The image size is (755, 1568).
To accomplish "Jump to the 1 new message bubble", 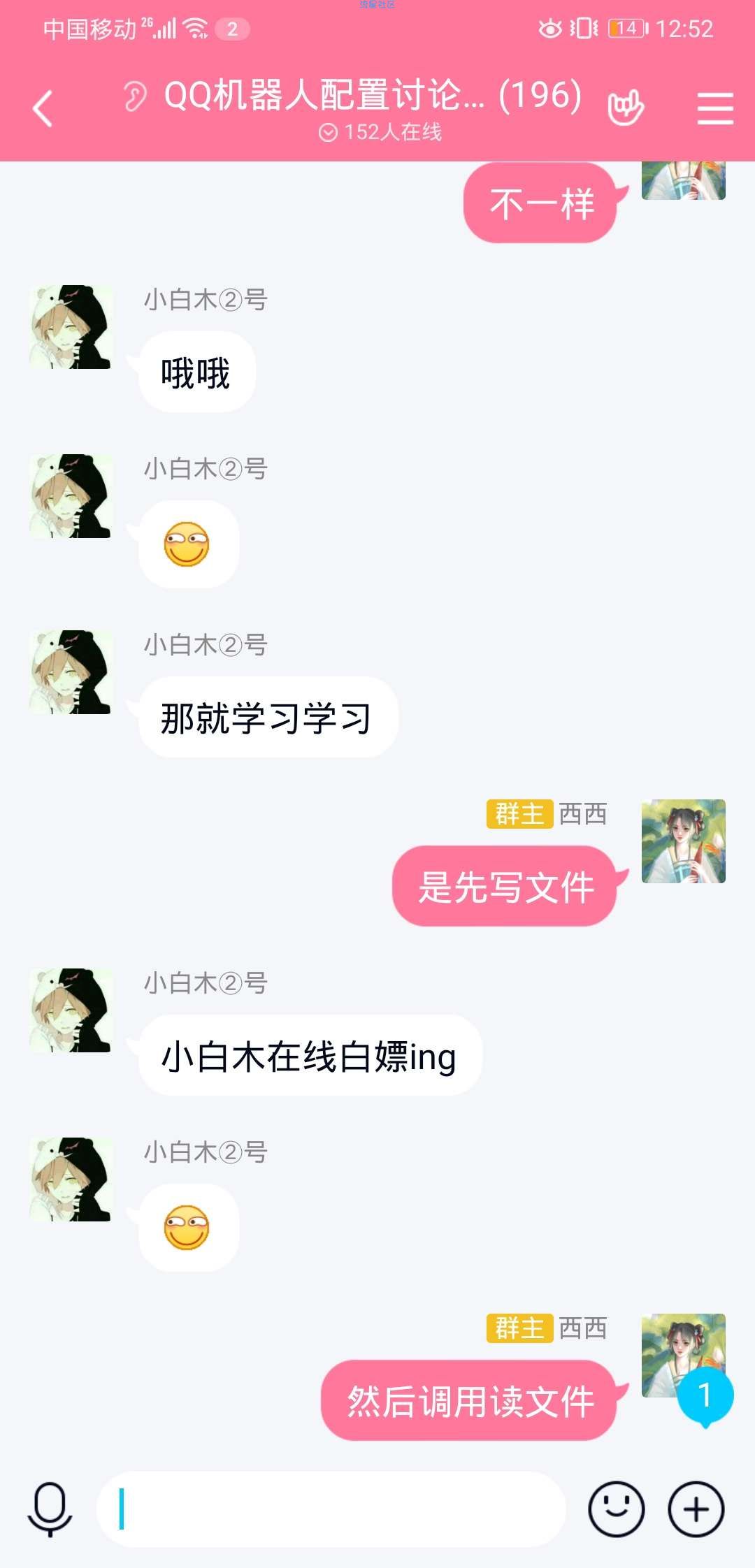I will (705, 1396).
